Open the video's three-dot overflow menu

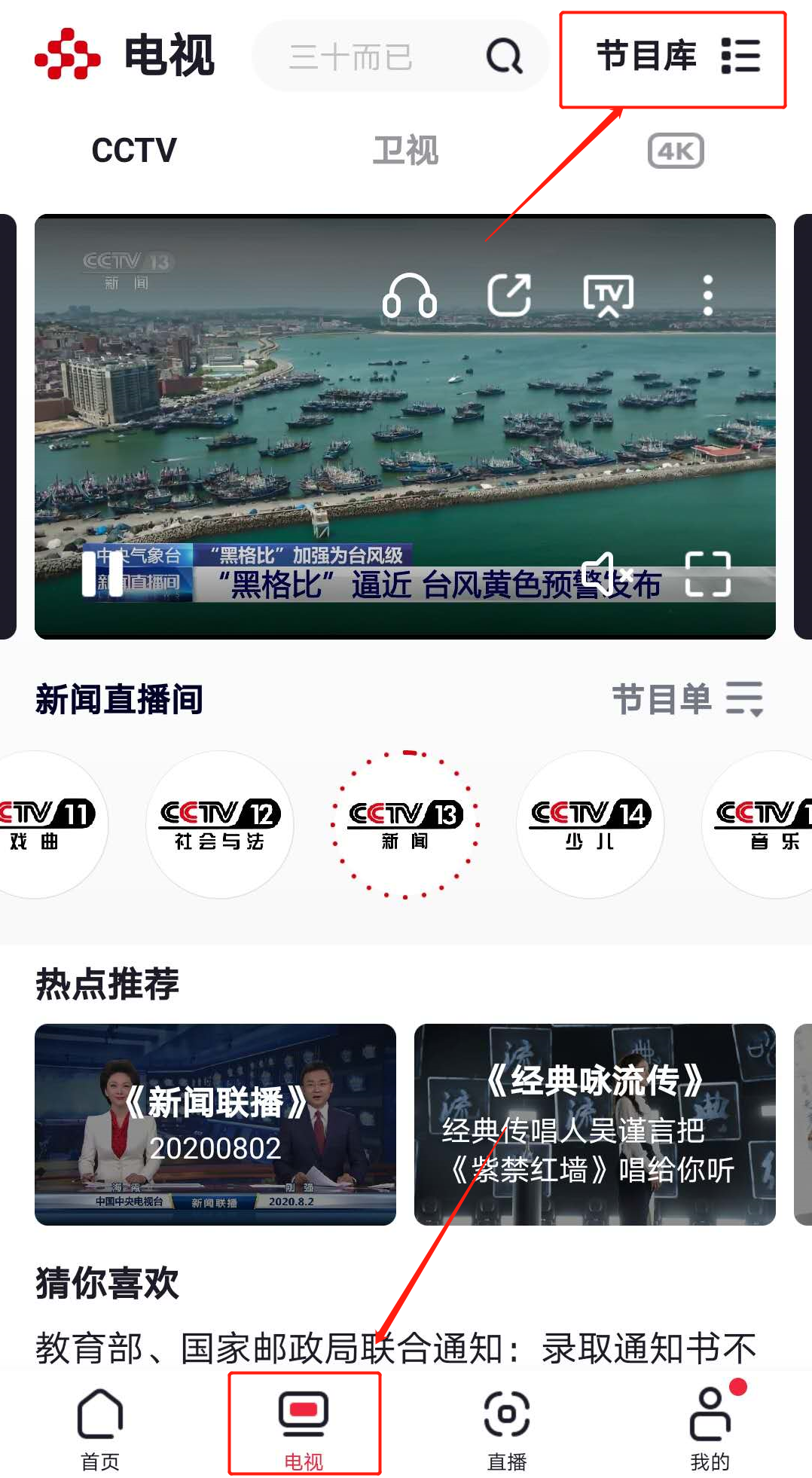click(x=707, y=295)
